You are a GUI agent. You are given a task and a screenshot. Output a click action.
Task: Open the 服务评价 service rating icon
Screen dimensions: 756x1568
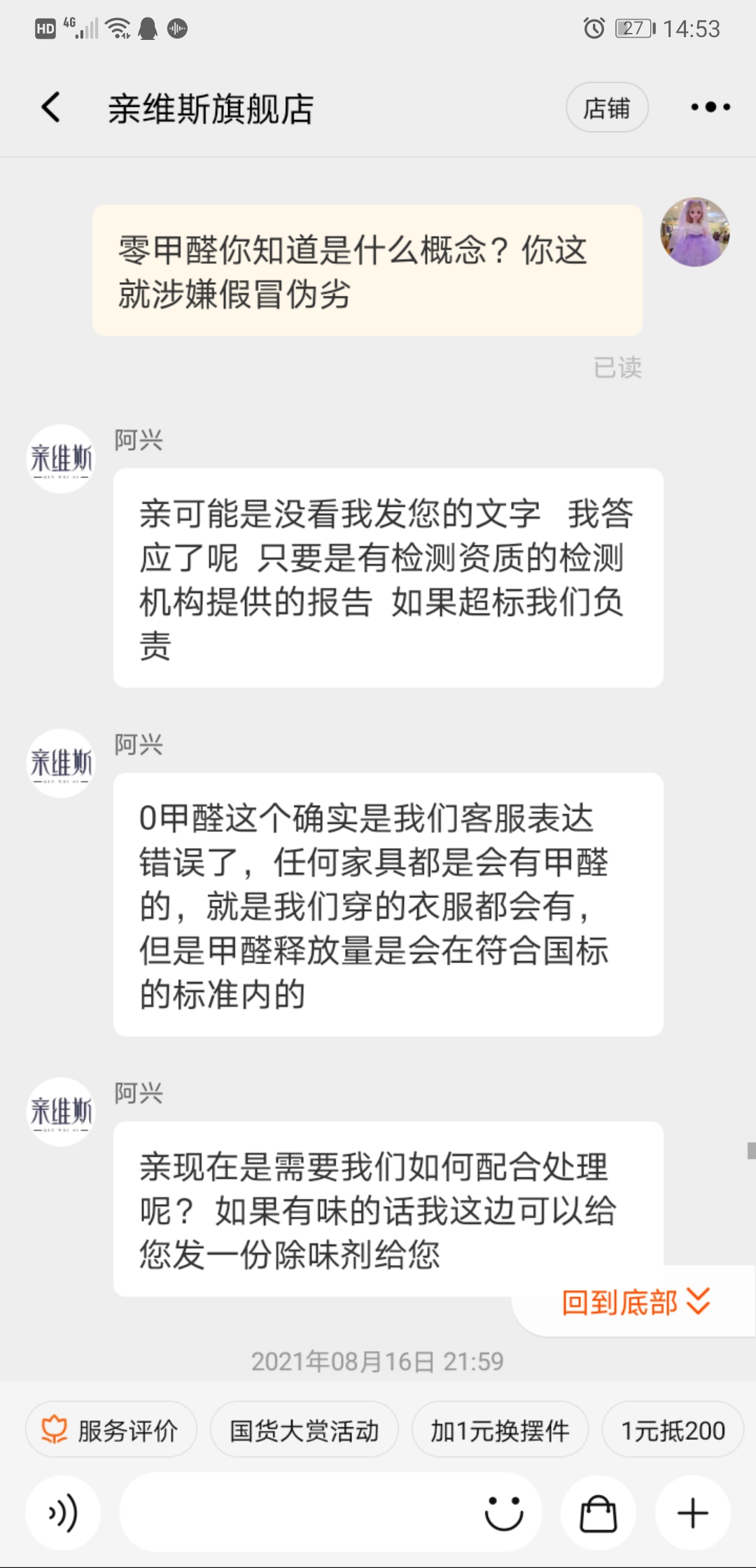tap(111, 1429)
